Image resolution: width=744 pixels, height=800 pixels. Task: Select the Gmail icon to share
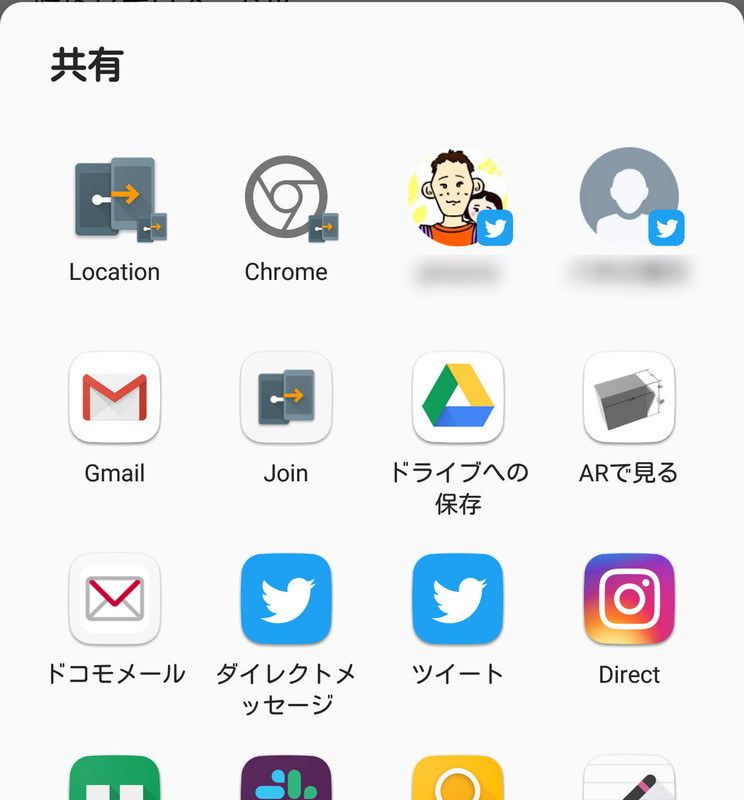(x=114, y=400)
